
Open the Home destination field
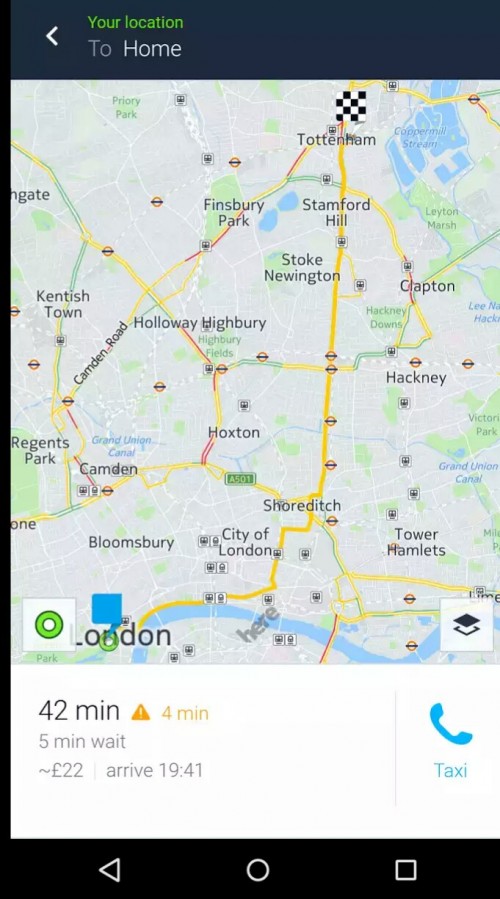tap(135, 49)
